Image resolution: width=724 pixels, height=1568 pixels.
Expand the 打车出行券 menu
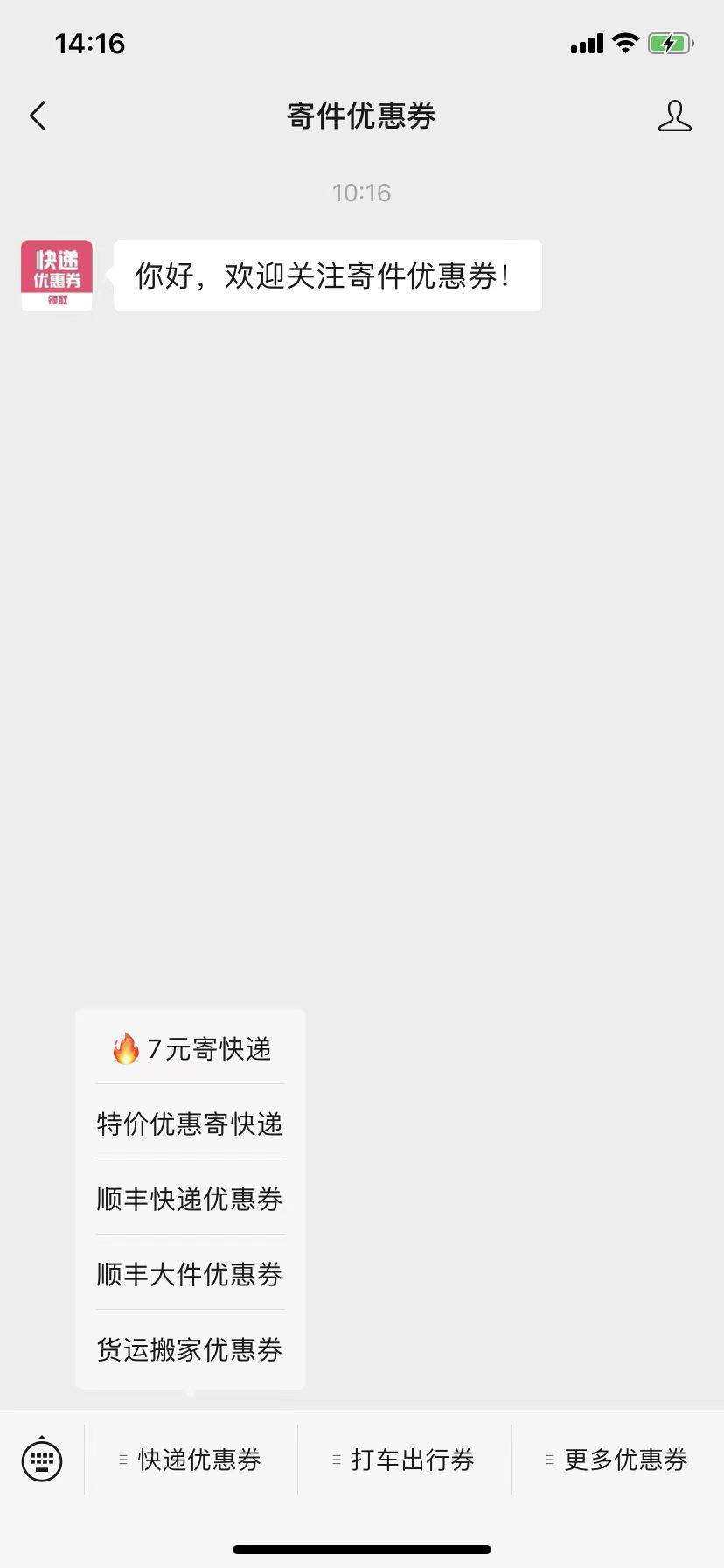click(404, 1459)
